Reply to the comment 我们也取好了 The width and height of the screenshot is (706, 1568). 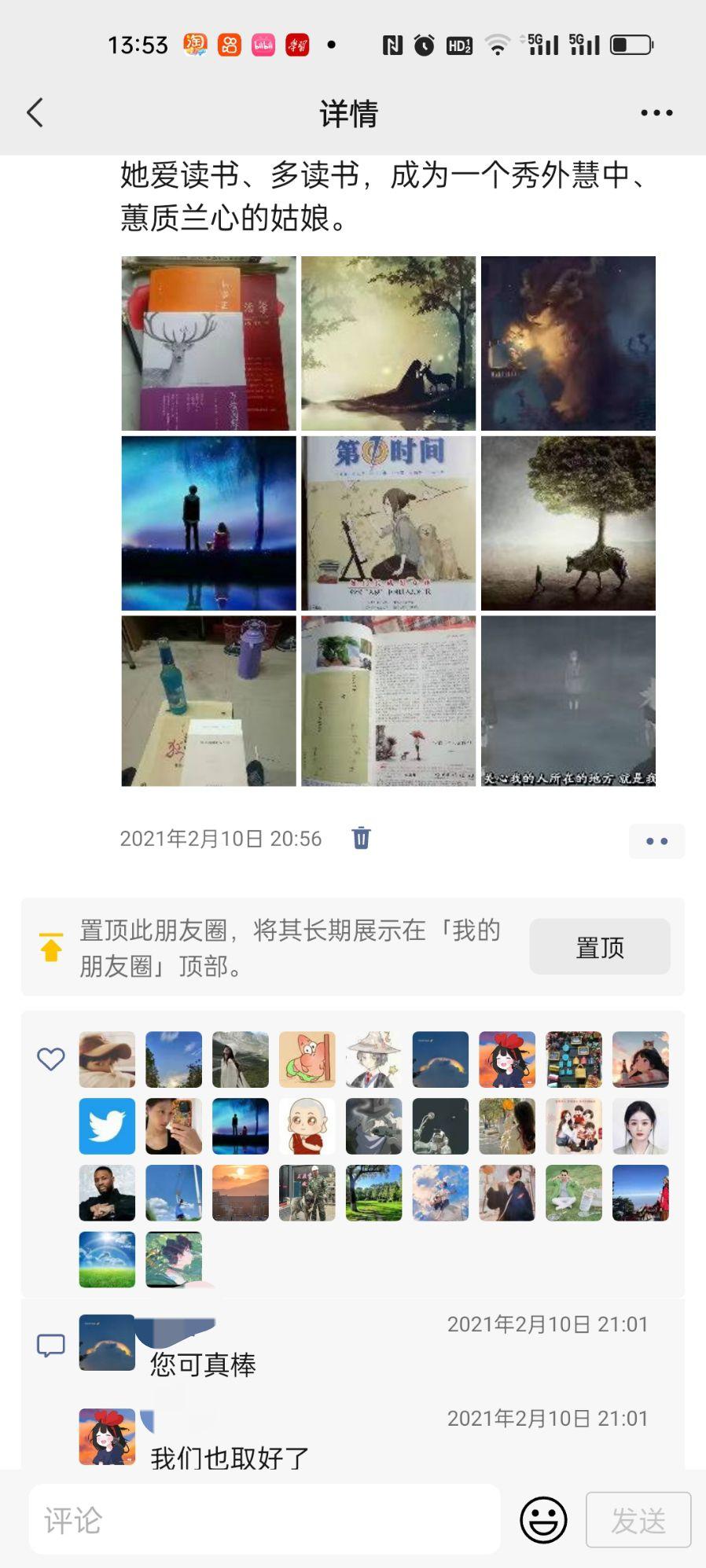coord(230,1458)
